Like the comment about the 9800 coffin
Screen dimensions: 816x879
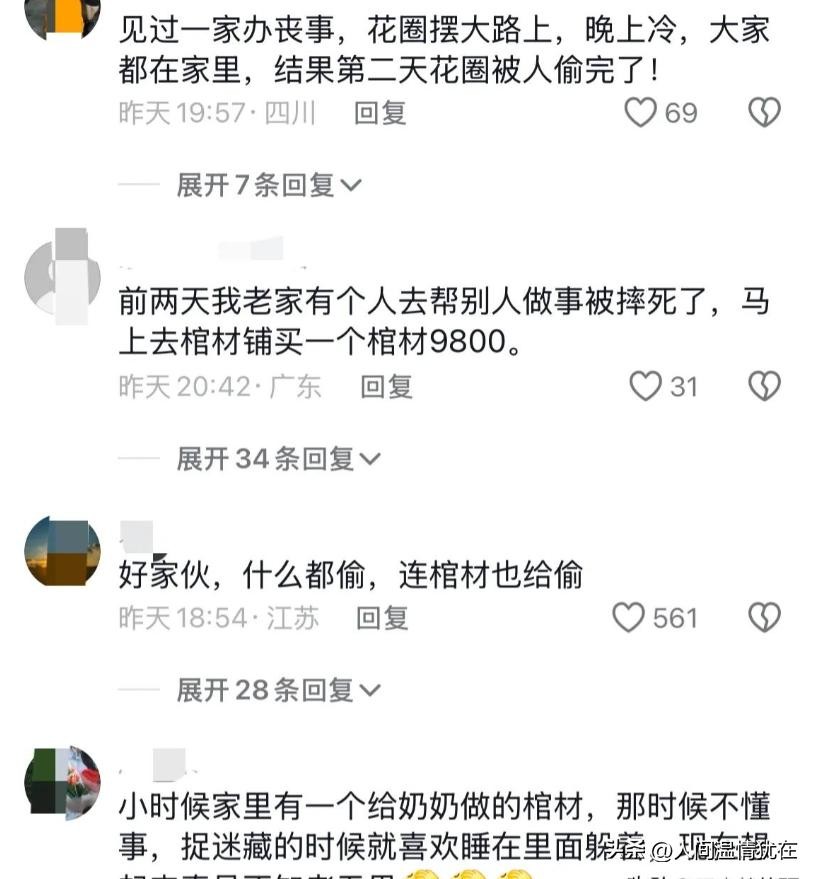[x=645, y=386]
